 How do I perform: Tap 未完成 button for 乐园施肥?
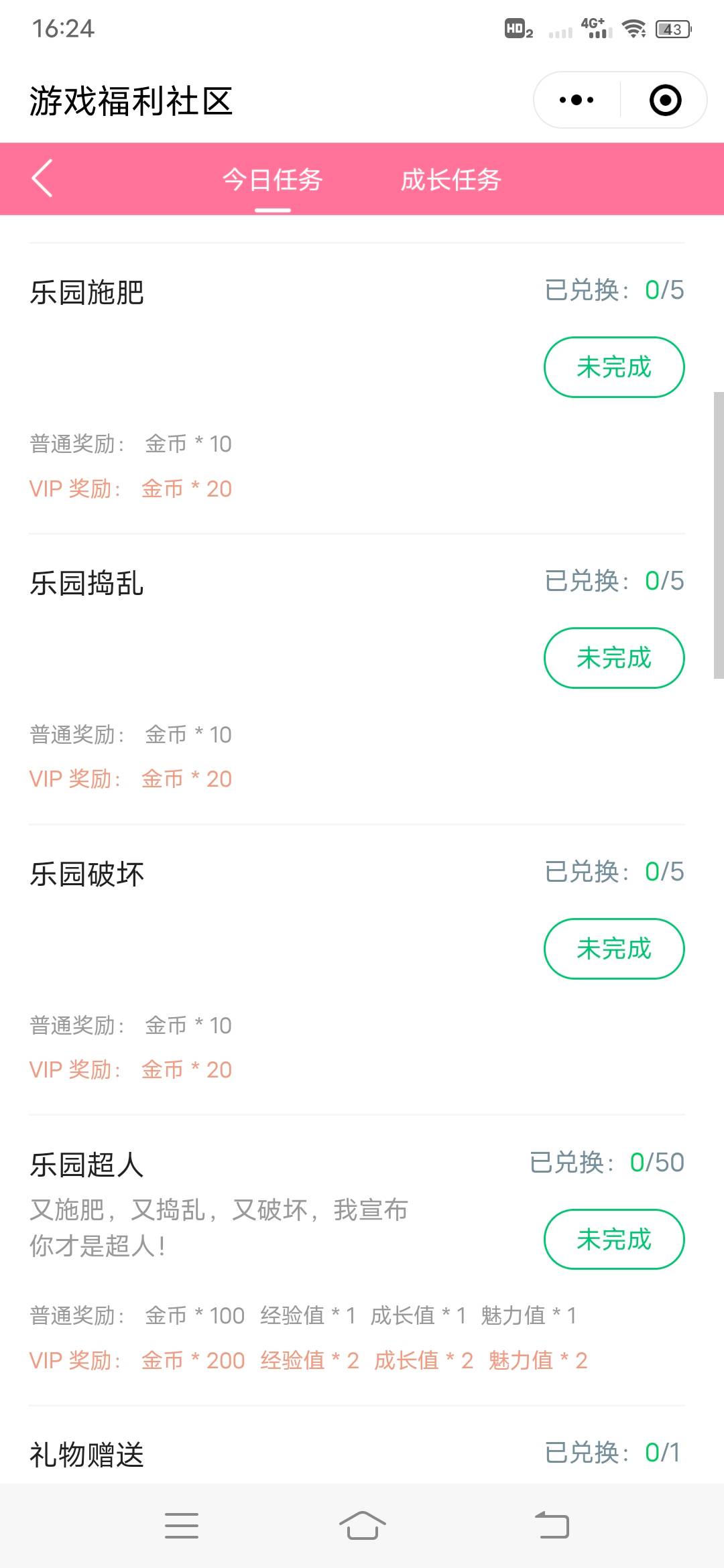point(613,367)
